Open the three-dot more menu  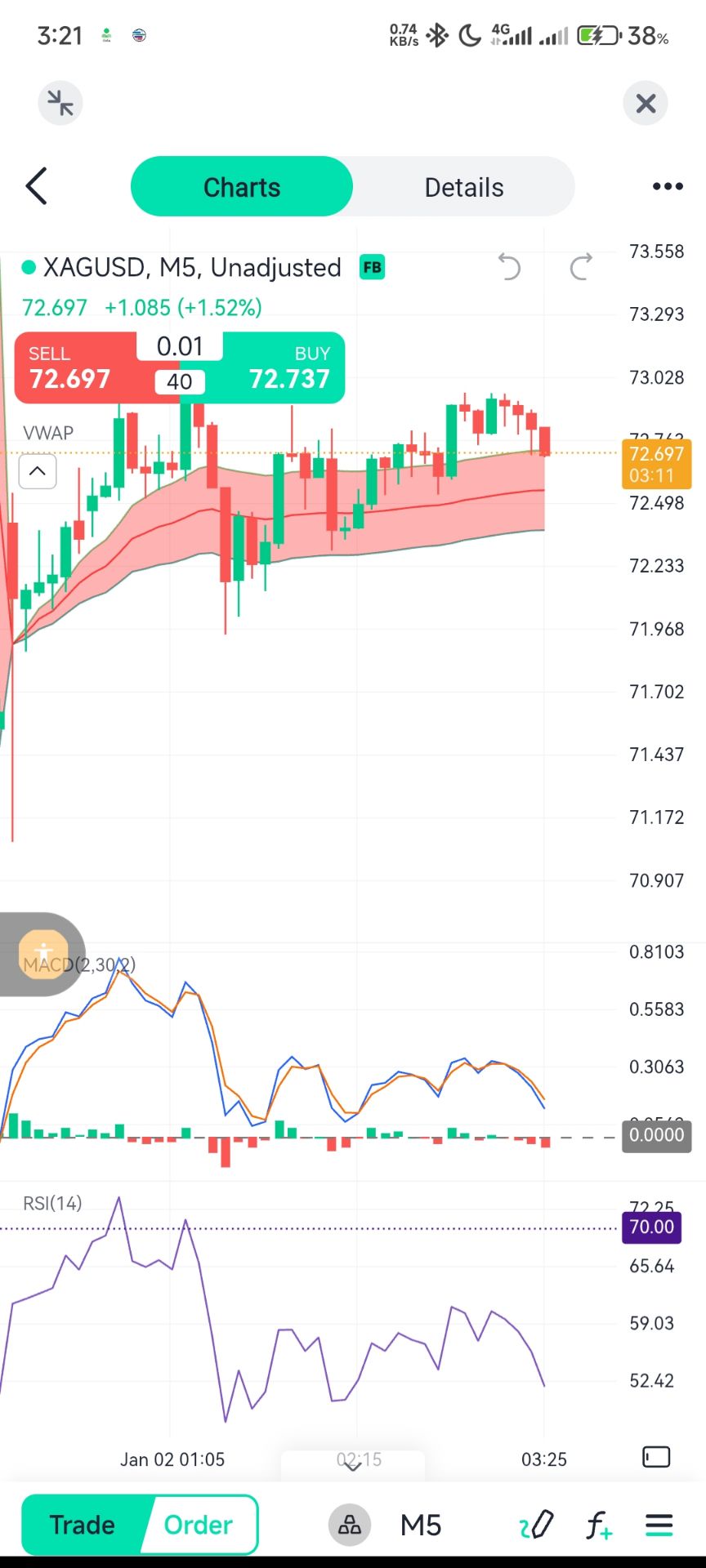(668, 187)
